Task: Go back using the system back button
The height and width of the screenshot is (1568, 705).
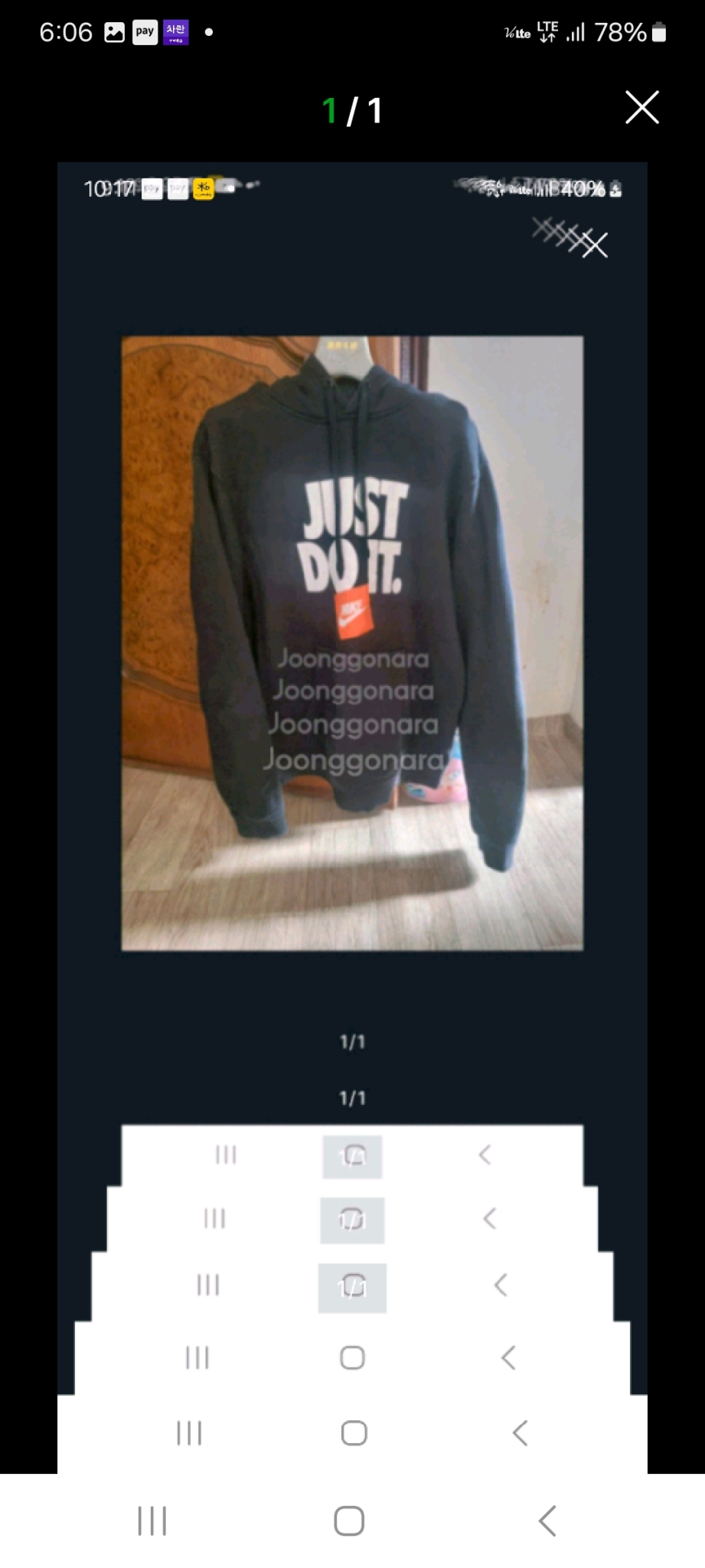Action: (x=547, y=1521)
